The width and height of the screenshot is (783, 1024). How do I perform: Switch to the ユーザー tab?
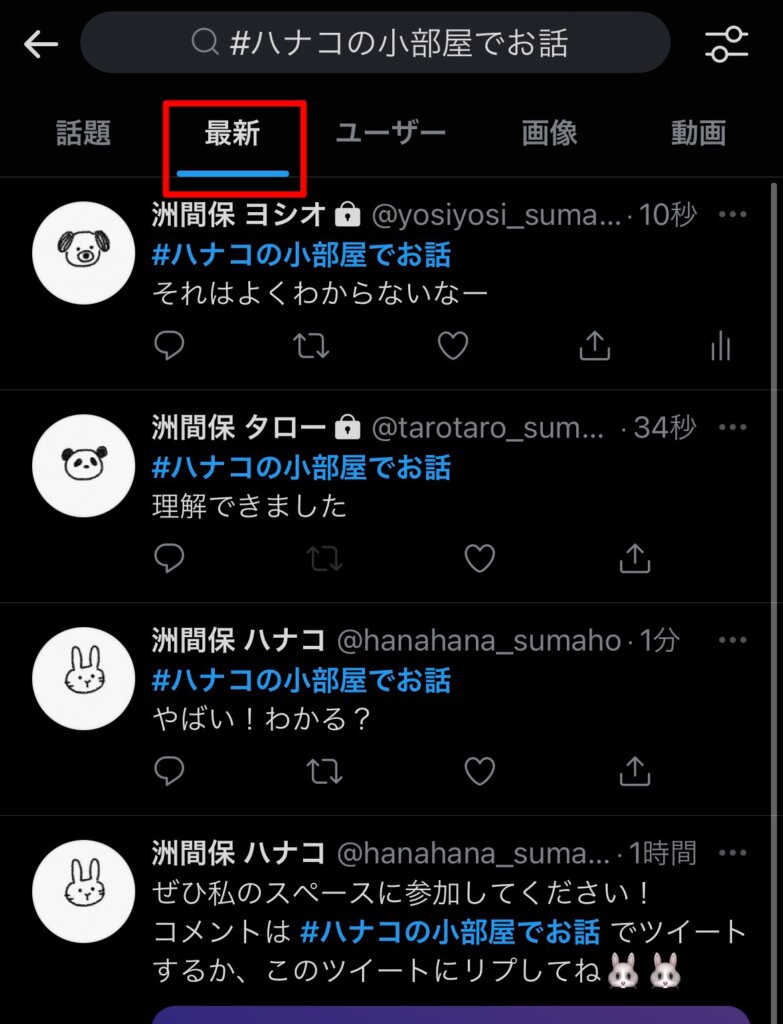[390, 133]
